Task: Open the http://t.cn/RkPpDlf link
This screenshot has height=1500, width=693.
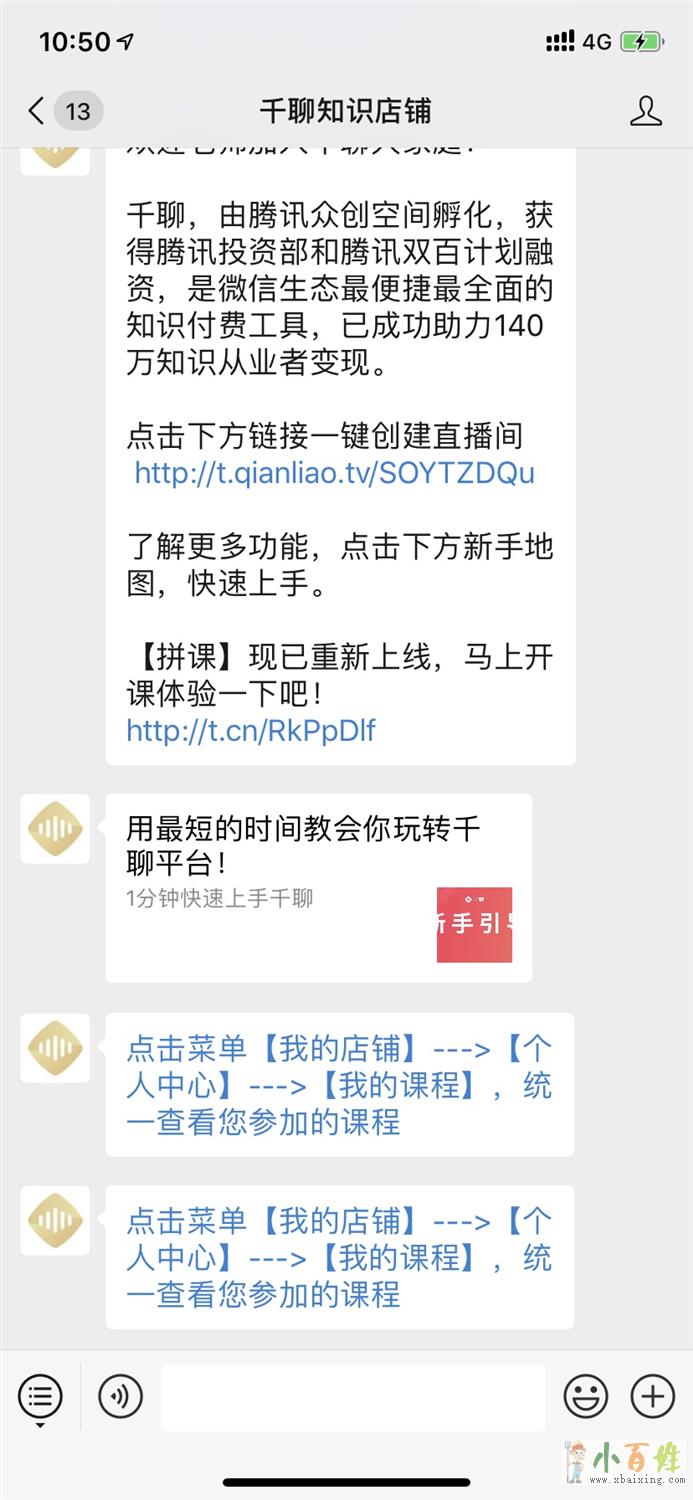Action: (251, 730)
